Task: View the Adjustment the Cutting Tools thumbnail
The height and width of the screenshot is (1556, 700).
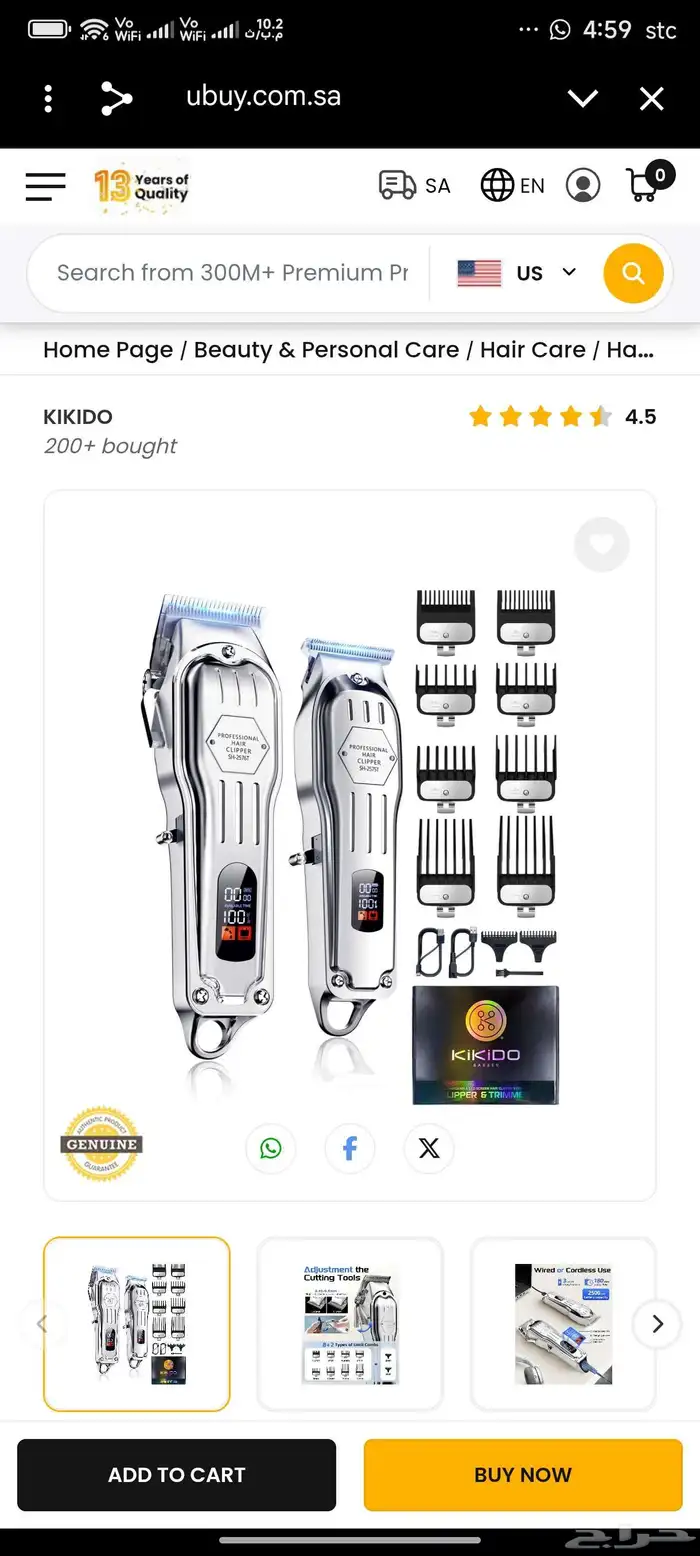Action: tap(350, 1323)
